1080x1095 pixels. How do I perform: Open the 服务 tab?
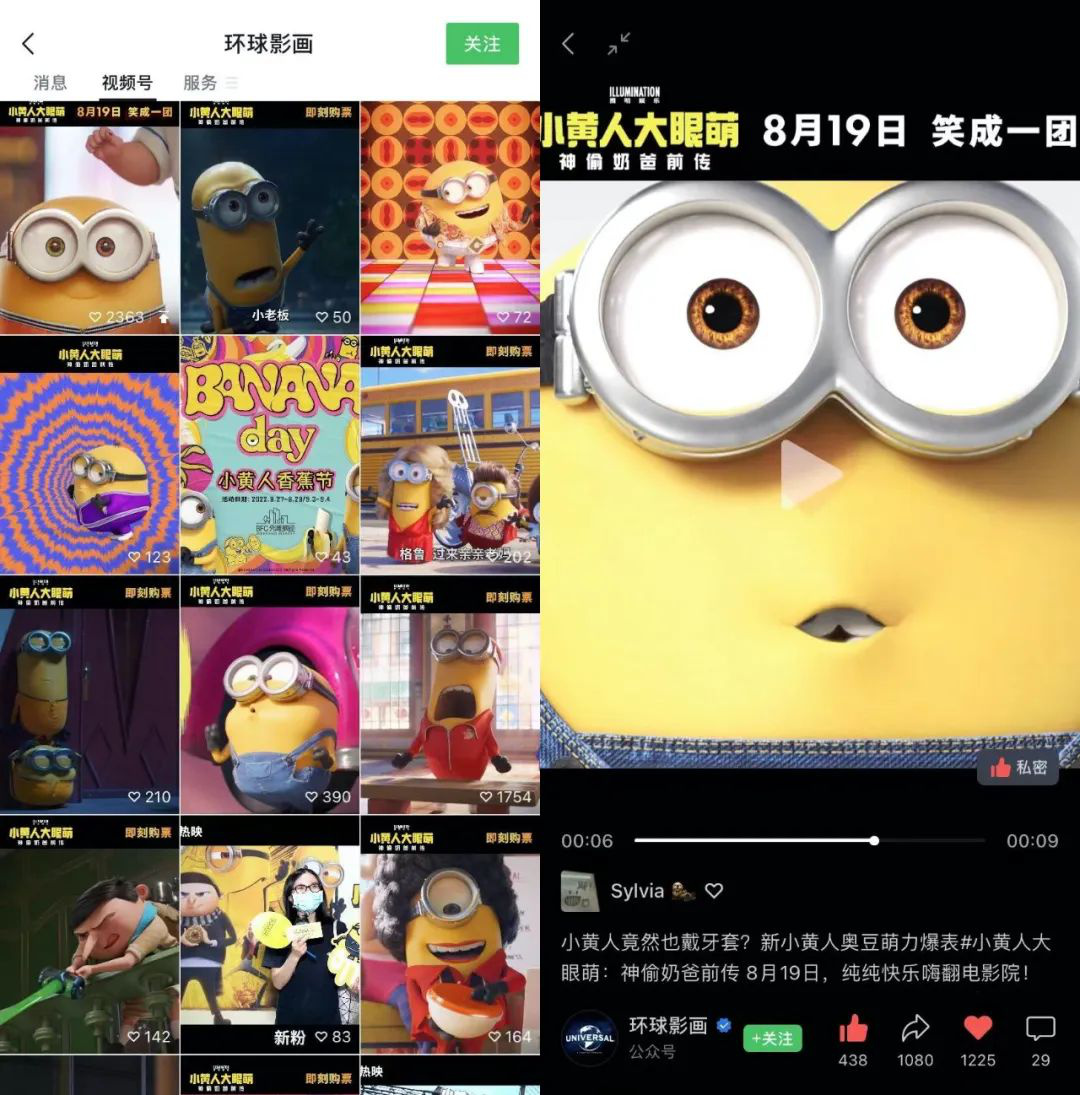pos(200,83)
